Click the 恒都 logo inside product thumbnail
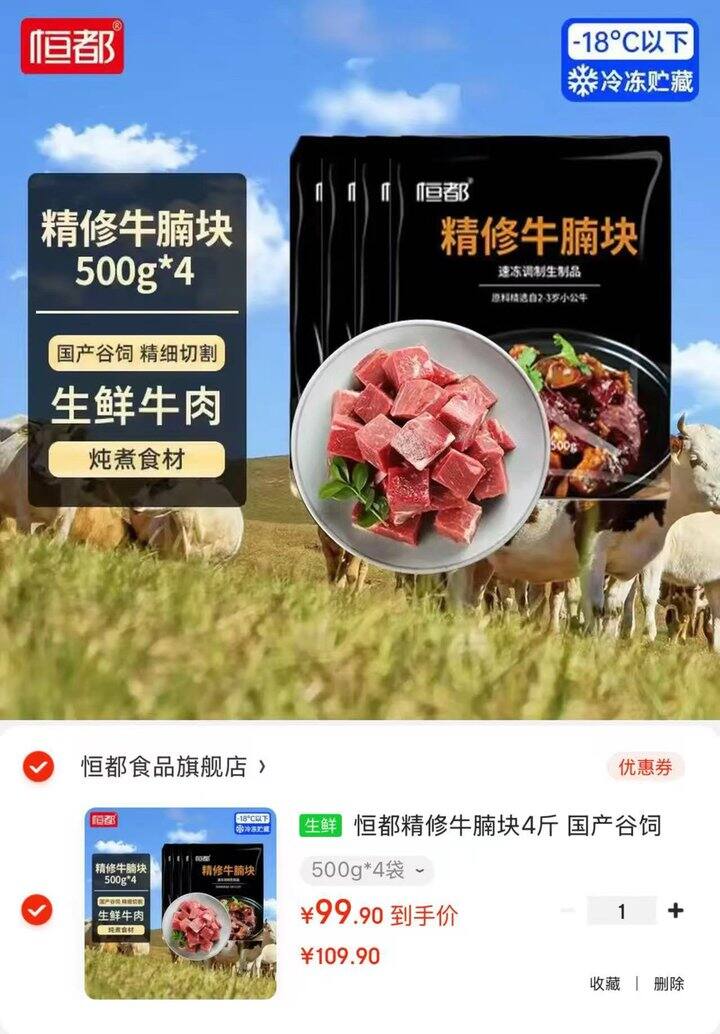720x1034 pixels. point(103,817)
